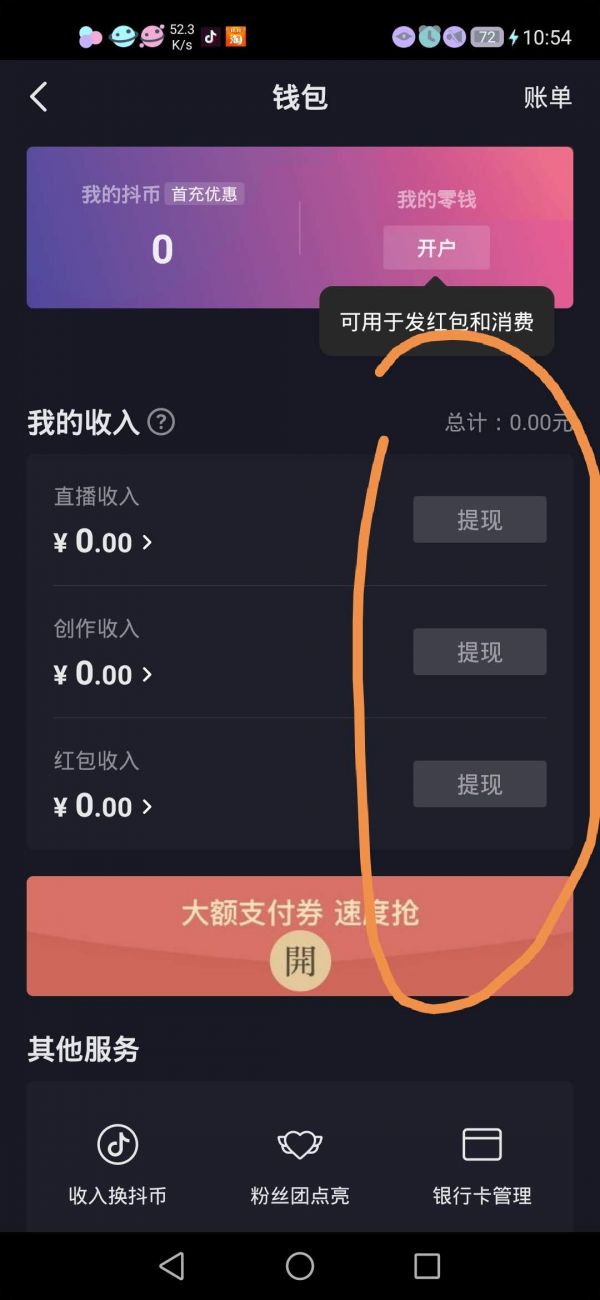This screenshot has width=600, height=1300.
Task: Withdraw 直播收入 with the 提现 button
Action: [479, 520]
